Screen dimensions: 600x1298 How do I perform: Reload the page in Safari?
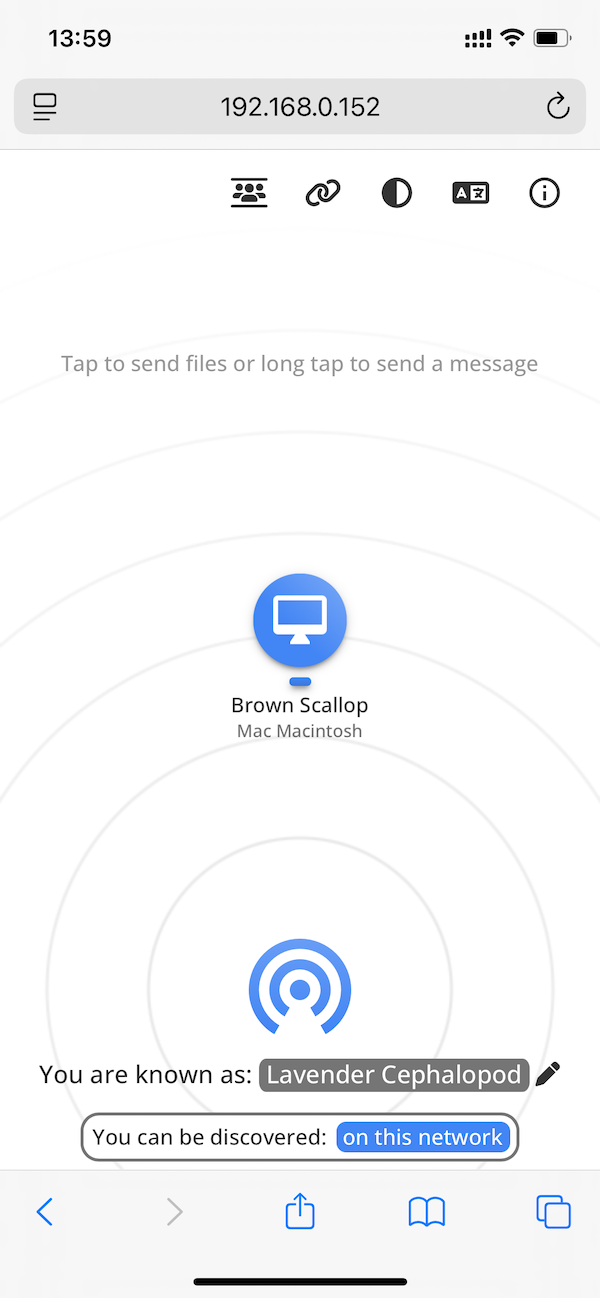coord(557,107)
